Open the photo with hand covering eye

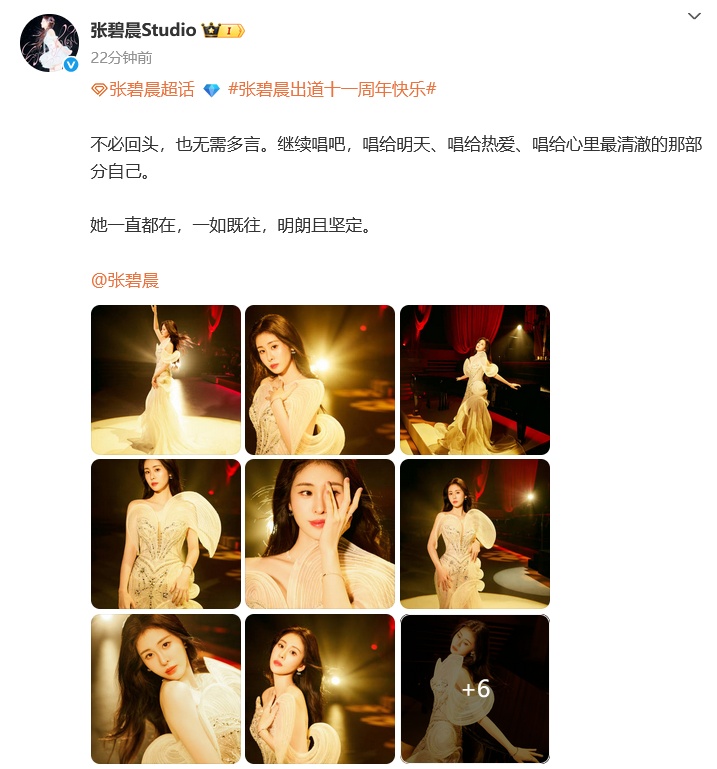(x=320, y=534)
